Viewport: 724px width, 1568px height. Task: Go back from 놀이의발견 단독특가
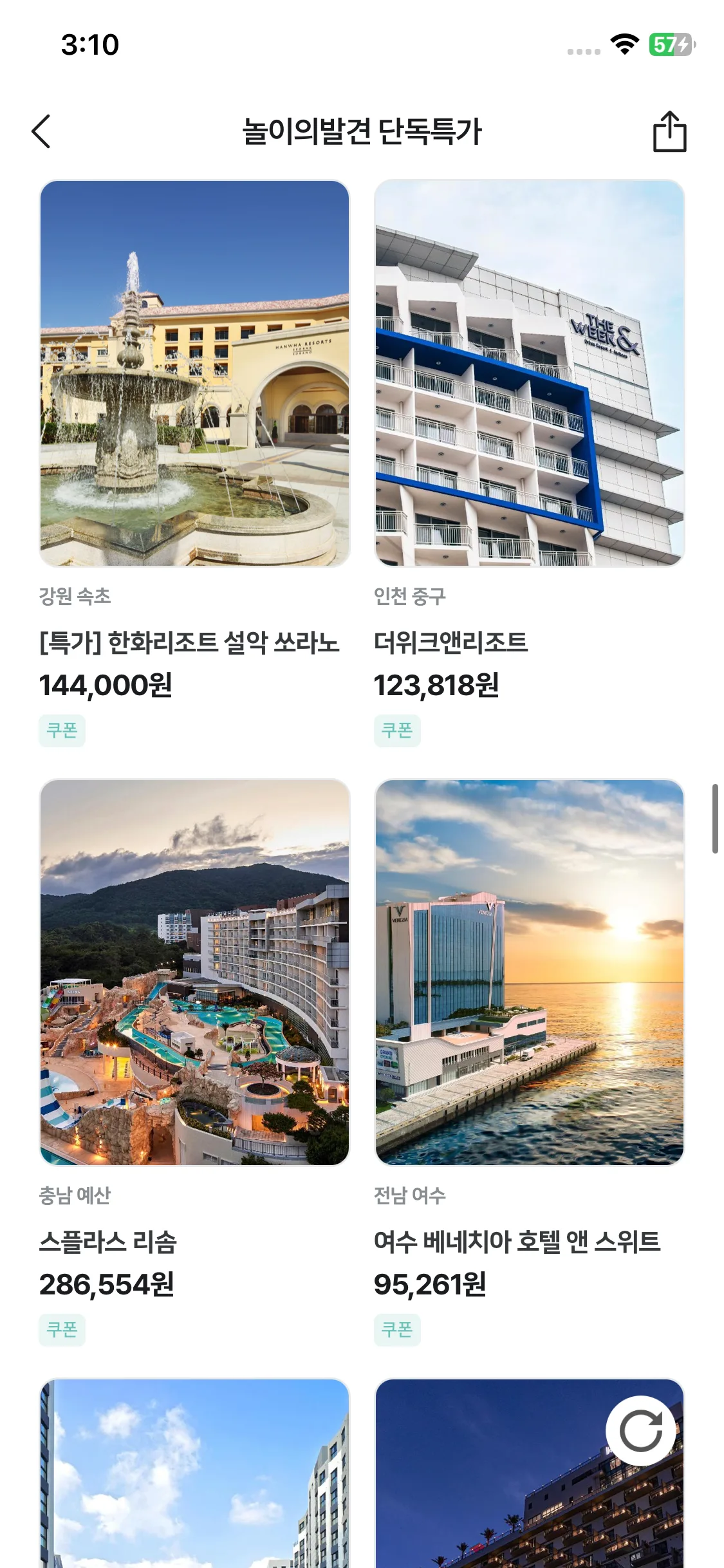[41, 132]
